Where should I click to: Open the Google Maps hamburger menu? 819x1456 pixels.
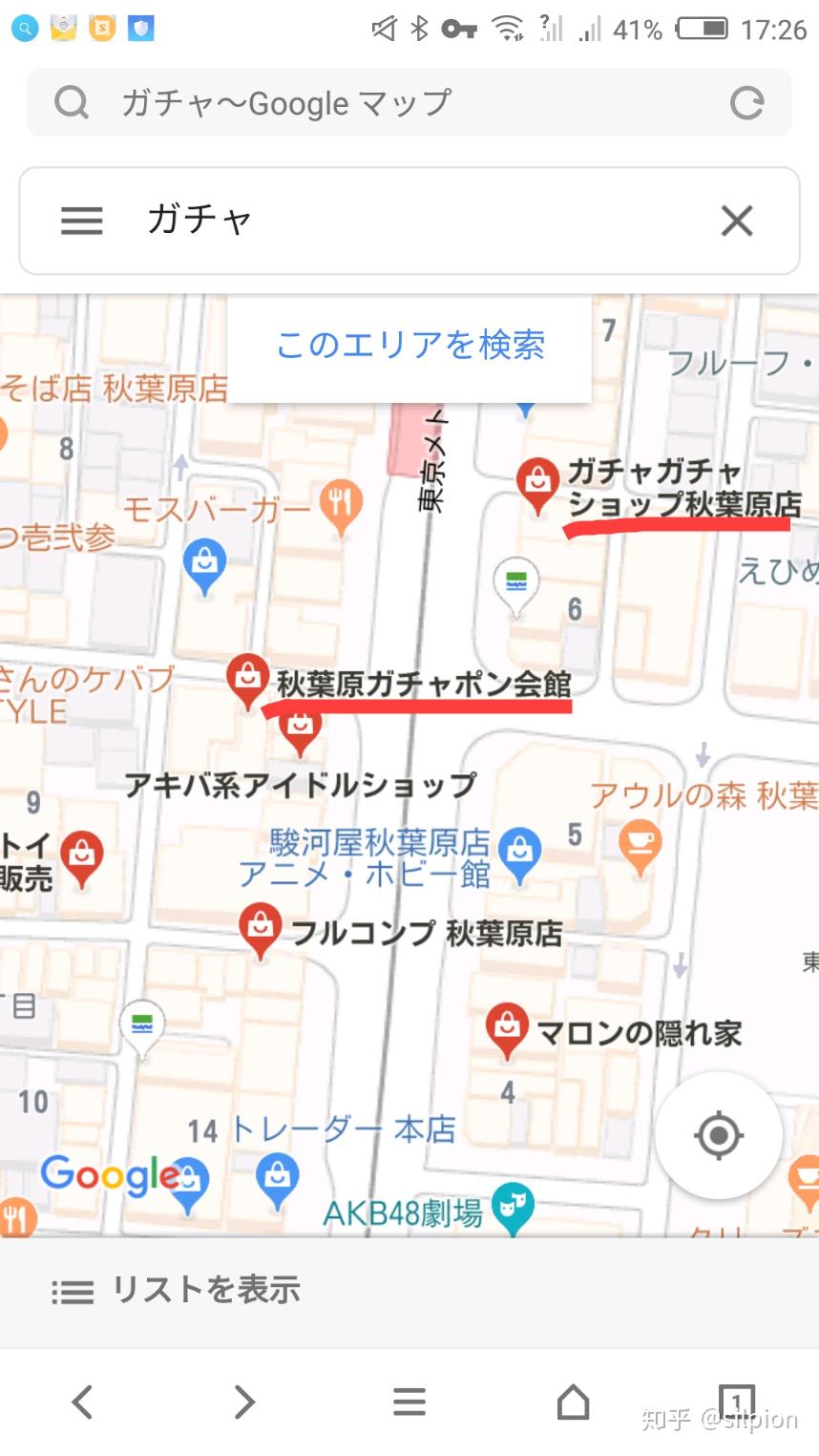[82, 222]
